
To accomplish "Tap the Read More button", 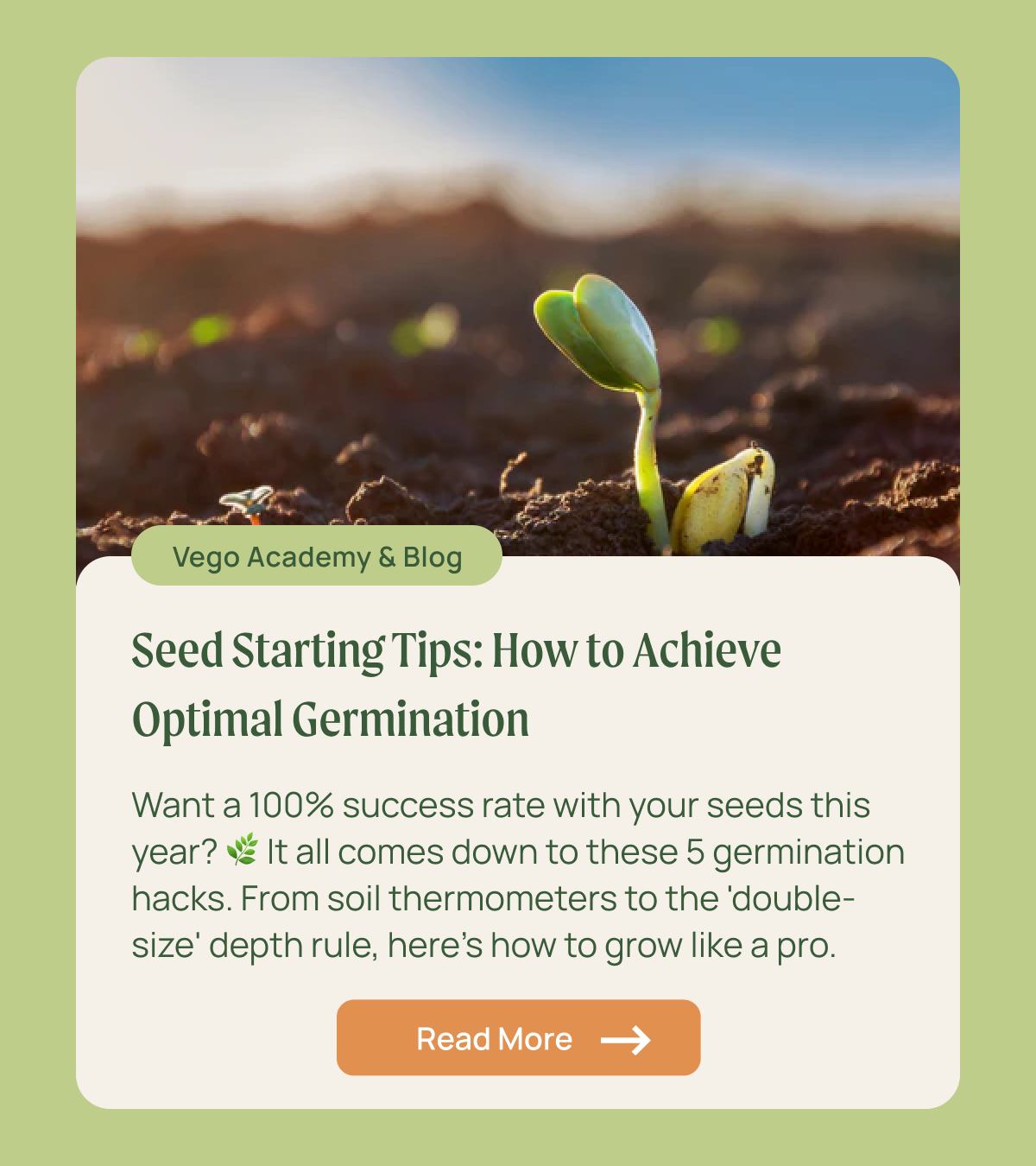I will click(518, 1037).
